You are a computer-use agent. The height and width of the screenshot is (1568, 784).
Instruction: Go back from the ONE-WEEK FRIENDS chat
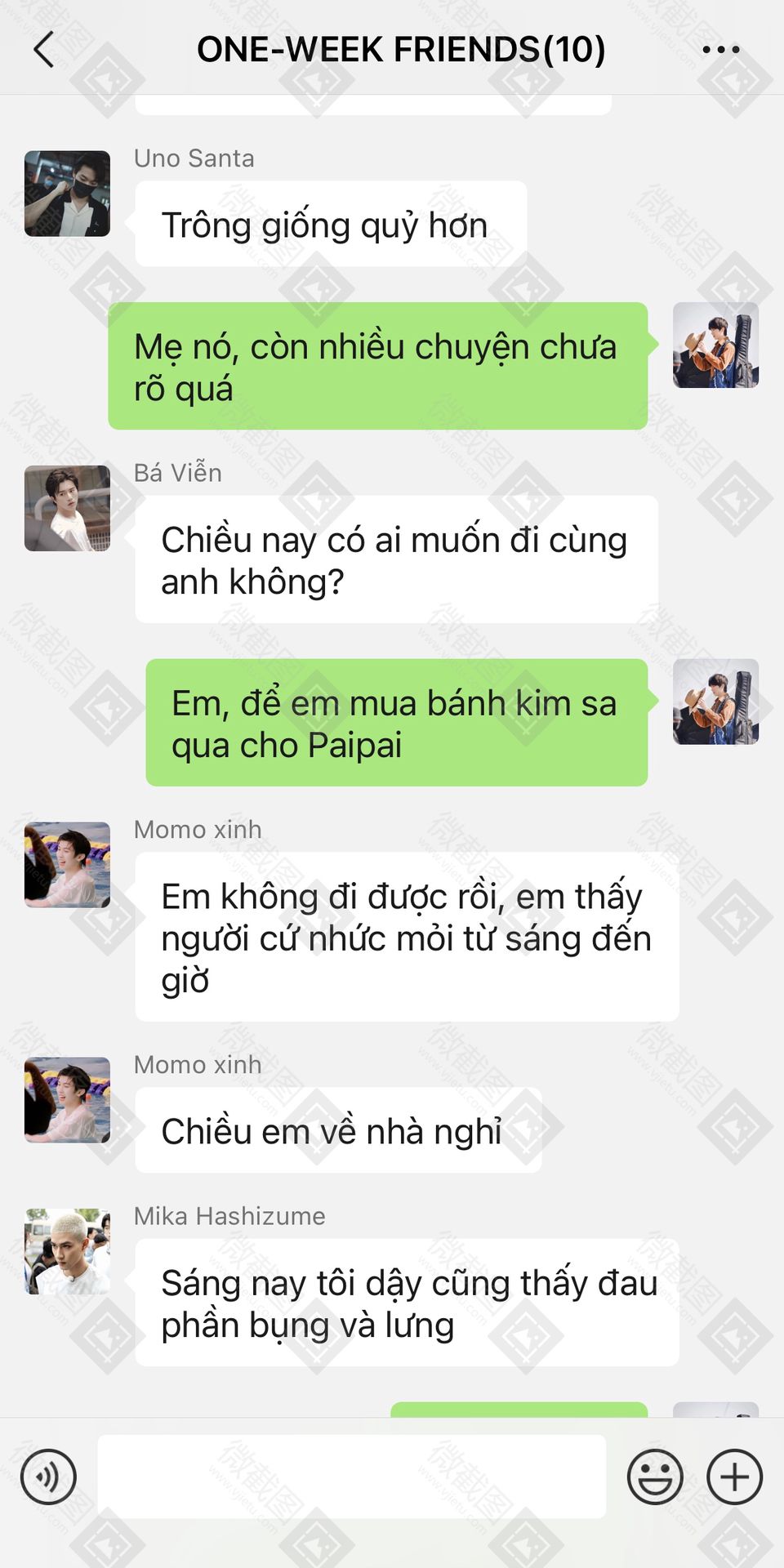[45, 49]
